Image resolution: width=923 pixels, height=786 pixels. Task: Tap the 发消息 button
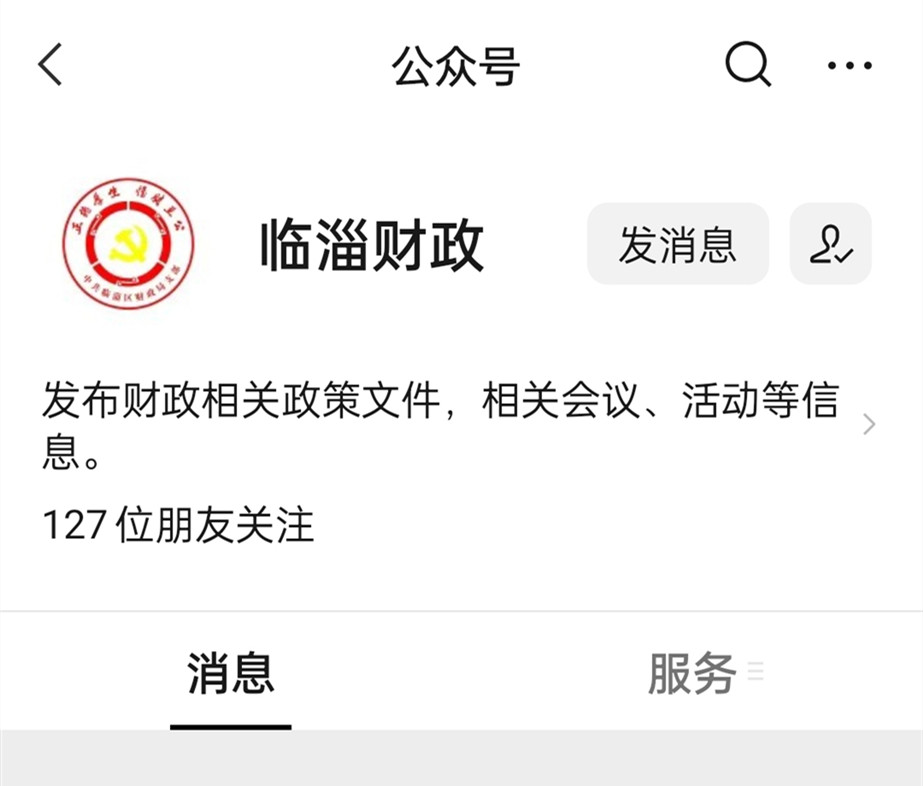tap(677, 244)
